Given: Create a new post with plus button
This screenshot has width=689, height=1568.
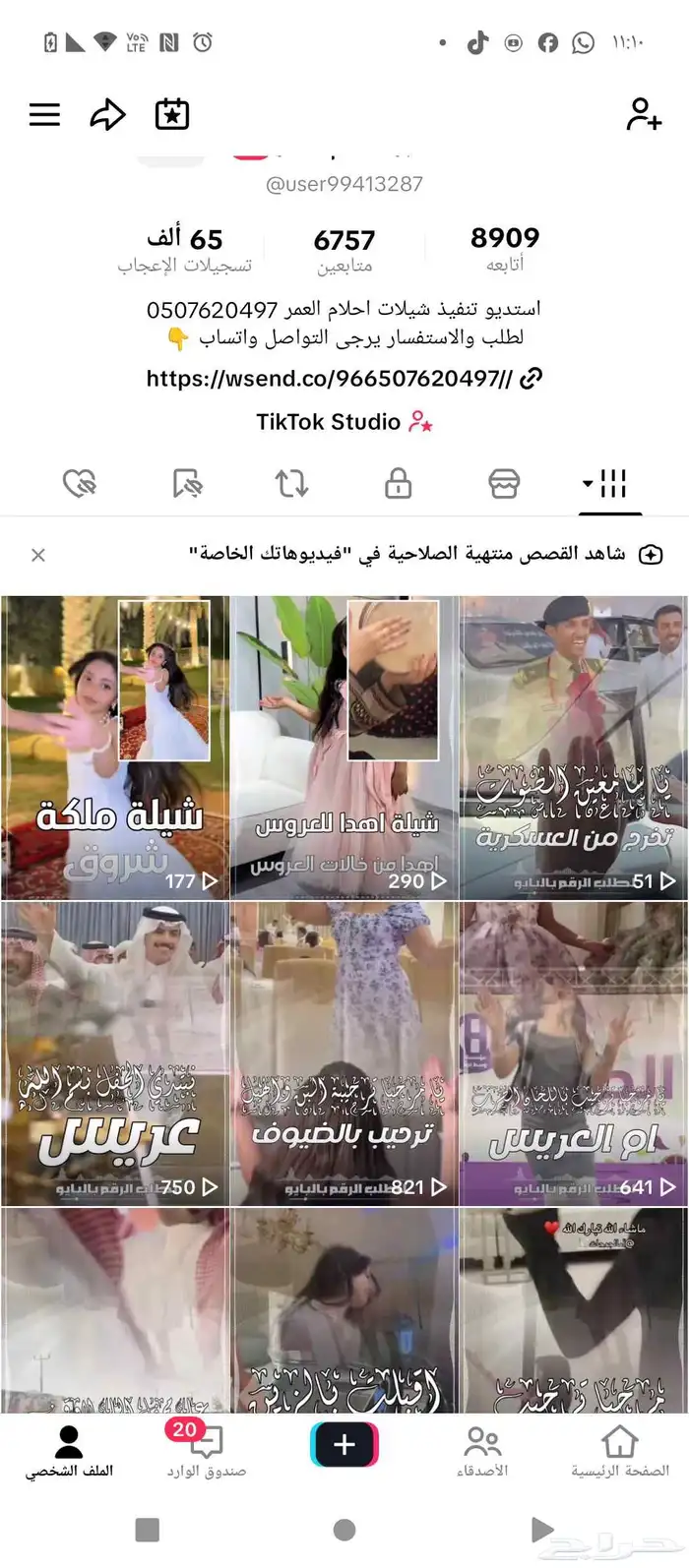Looking at the screenshot, I should click(x=344, y=1444).
